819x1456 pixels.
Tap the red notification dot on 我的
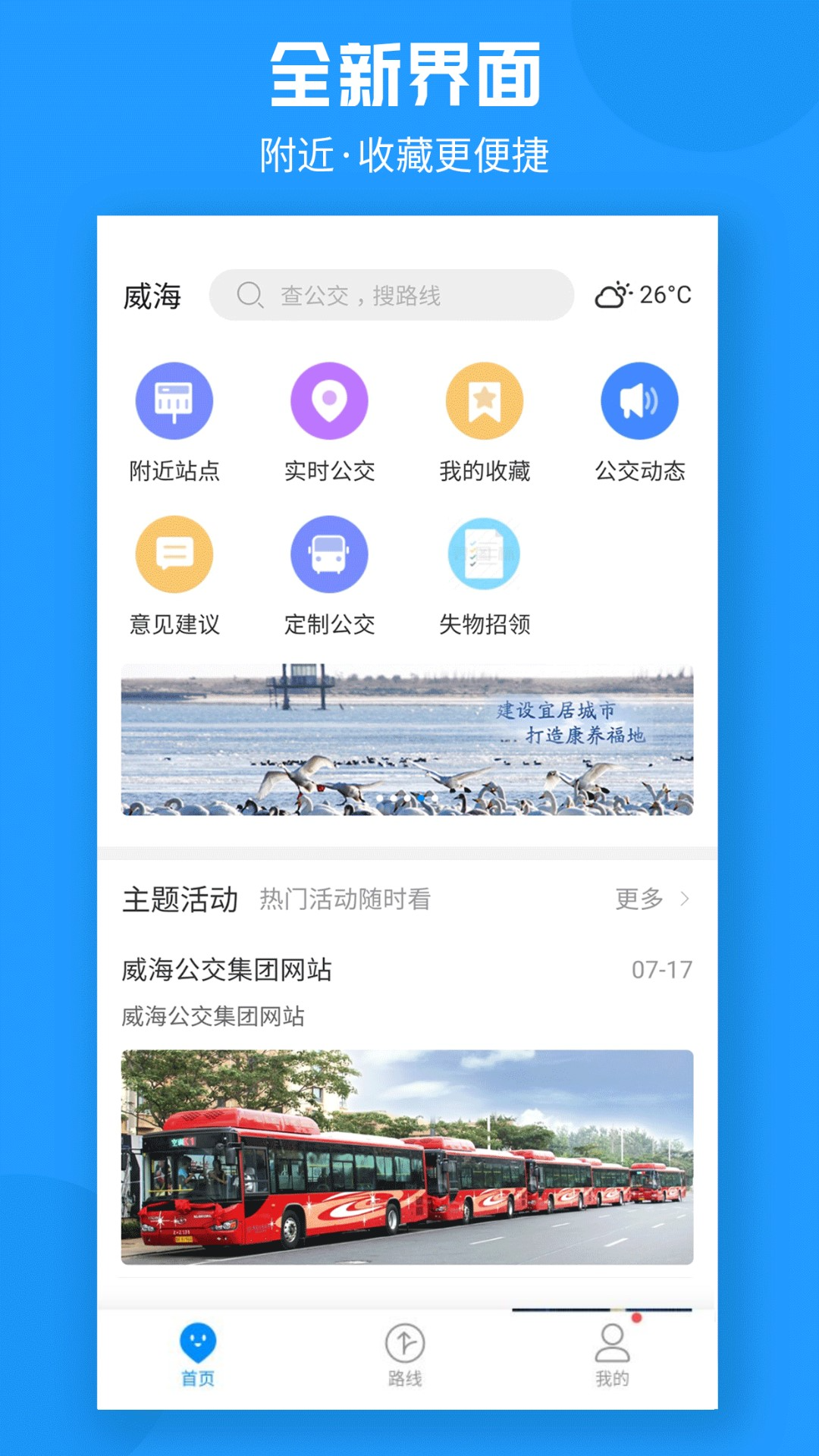(637, 1316)
